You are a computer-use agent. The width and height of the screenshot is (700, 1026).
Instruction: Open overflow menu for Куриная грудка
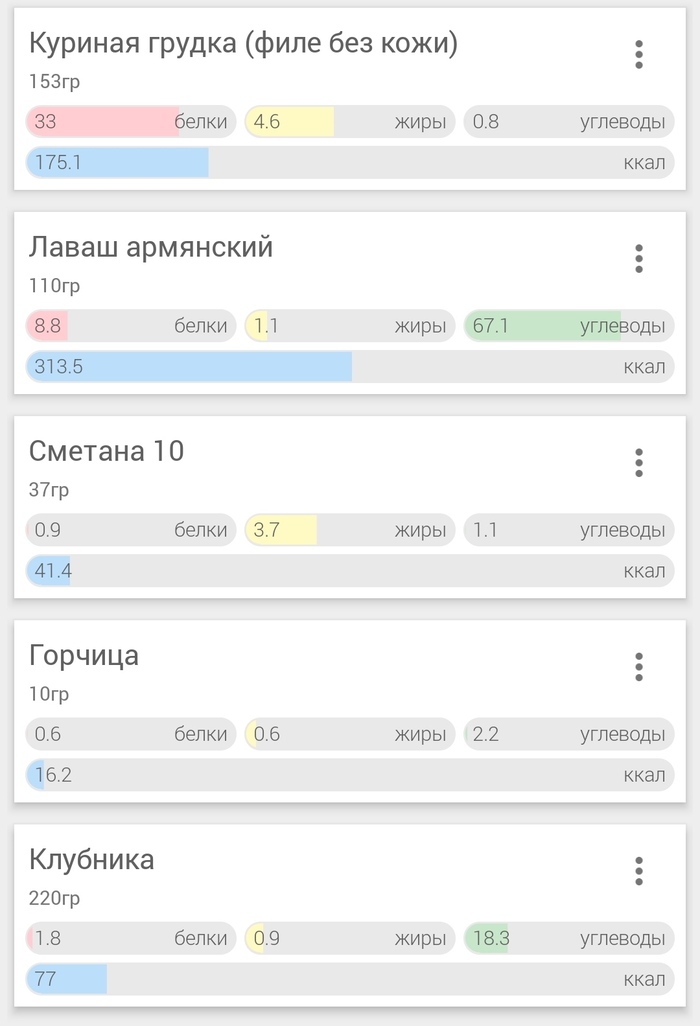[639, 55]
